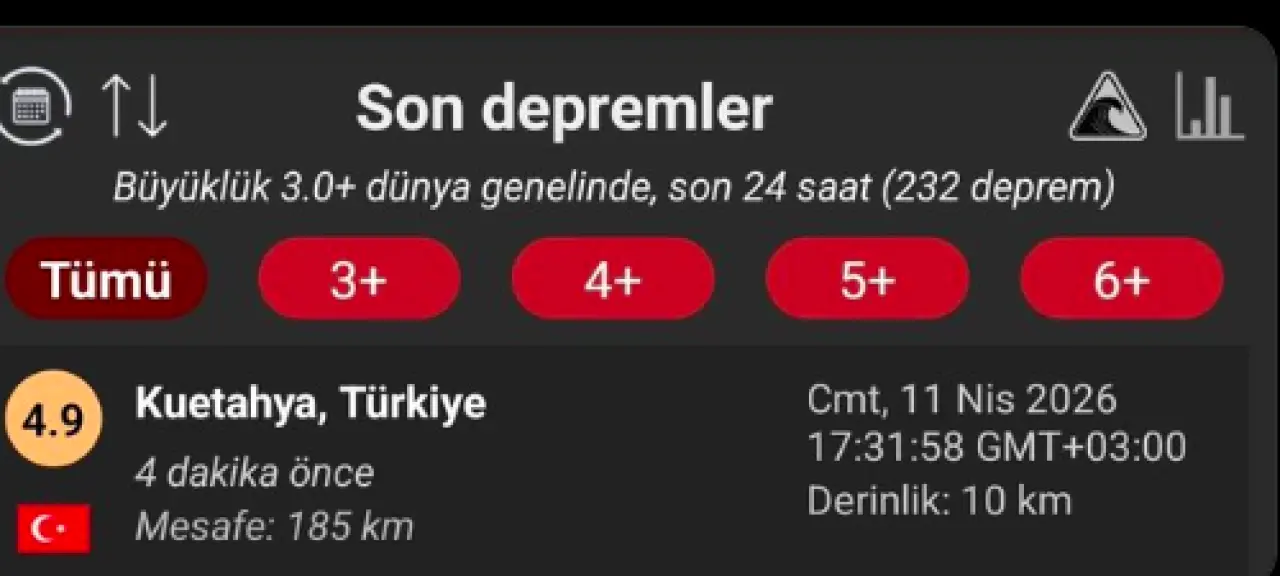The image size is (1280, 576).
Task: Show only magnitude 5+ earthquakes
Action: [867, 279]
